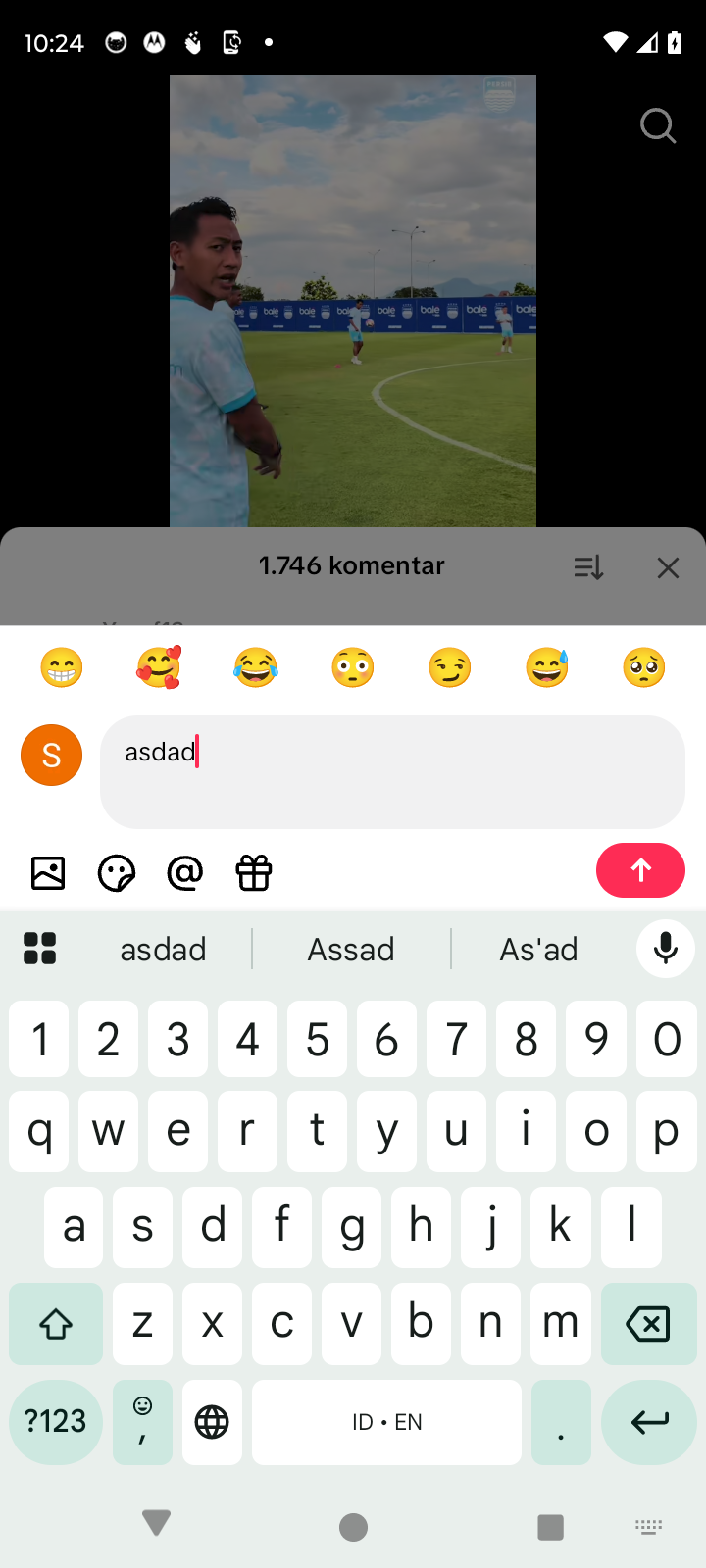Close the comments panel
This screenshot has width=706, height=1568.
(x=668, y=567)
